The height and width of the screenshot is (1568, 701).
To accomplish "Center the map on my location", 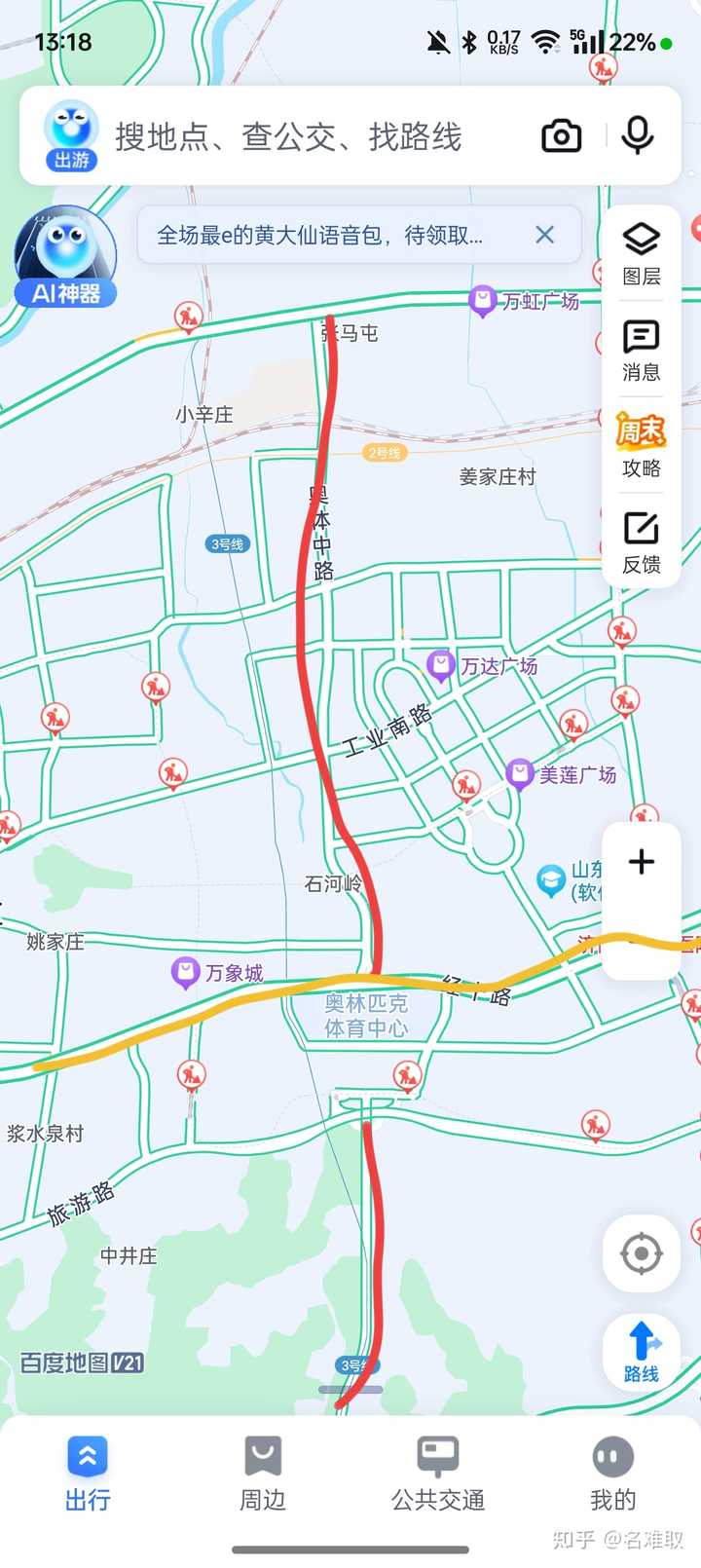I will pos(642,1253).
